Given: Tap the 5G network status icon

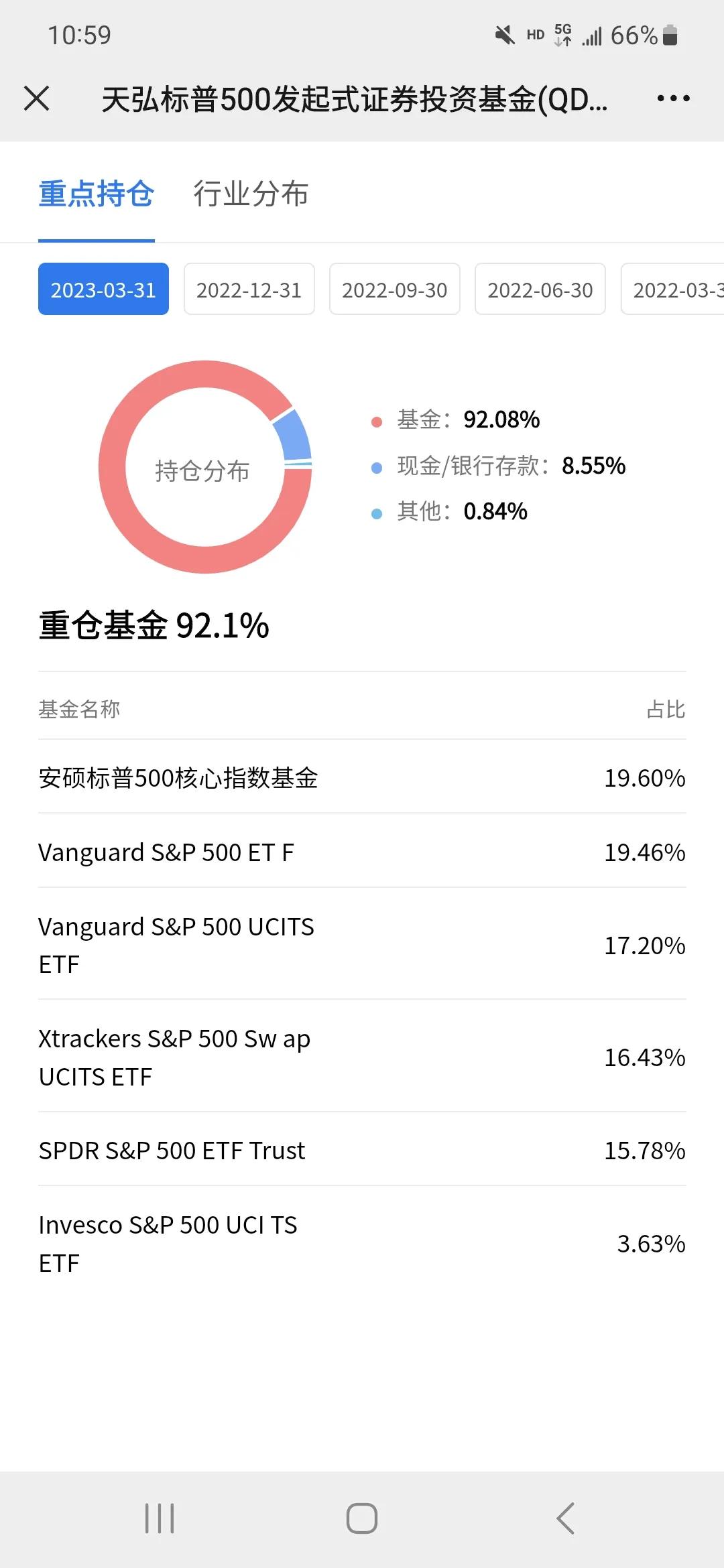Looking at the screenshot, I should click(x=562, y=35).
